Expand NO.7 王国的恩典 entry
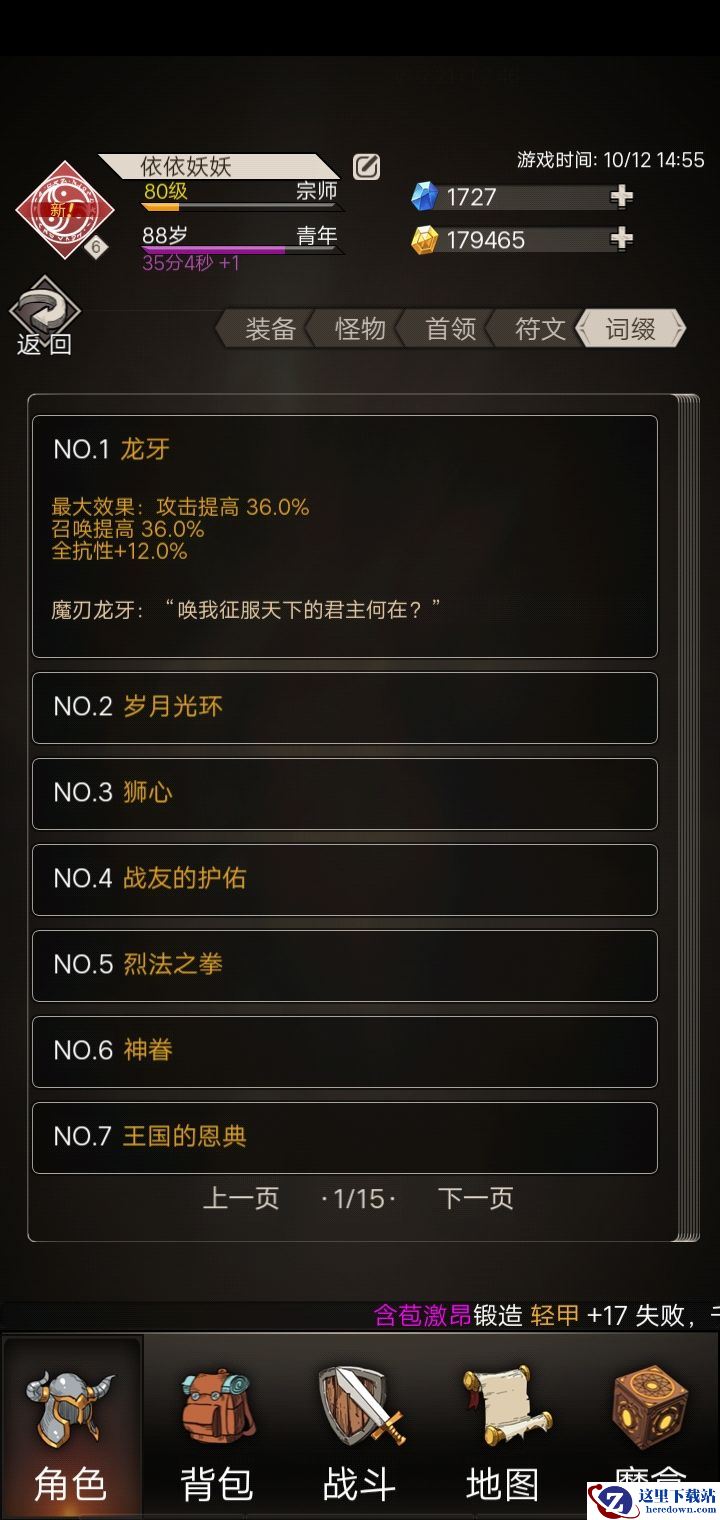The width and height of the screenshot is (720, 1520). (344, 1137)
